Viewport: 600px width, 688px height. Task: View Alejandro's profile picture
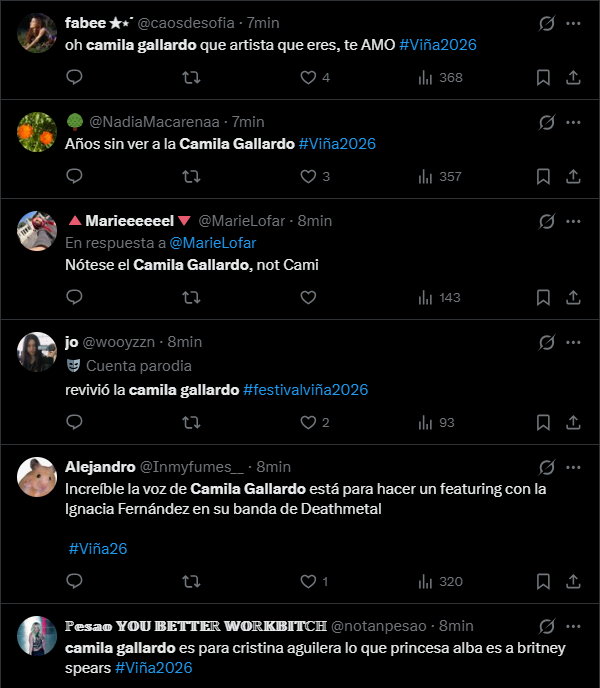(x=37, y=477)
